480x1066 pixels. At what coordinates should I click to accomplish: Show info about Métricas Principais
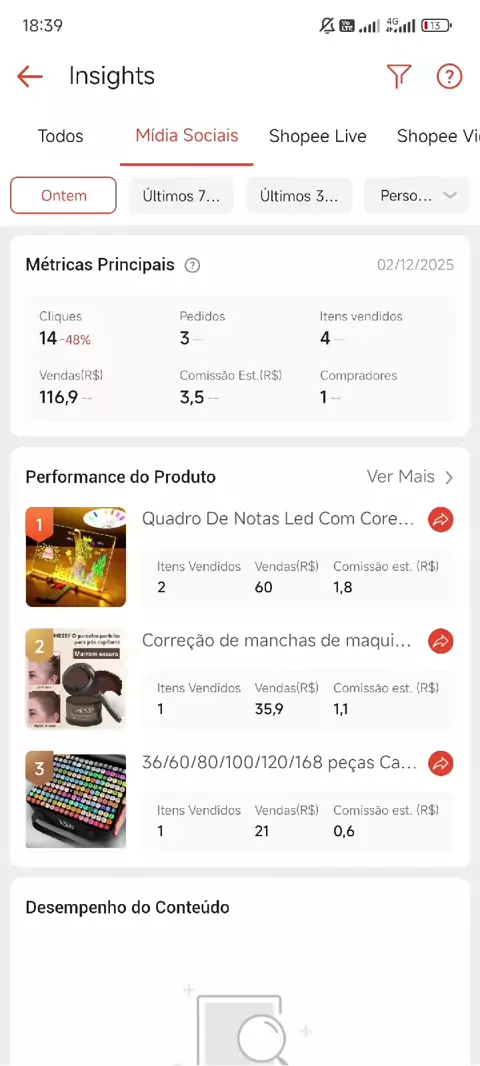click(192, 265)
